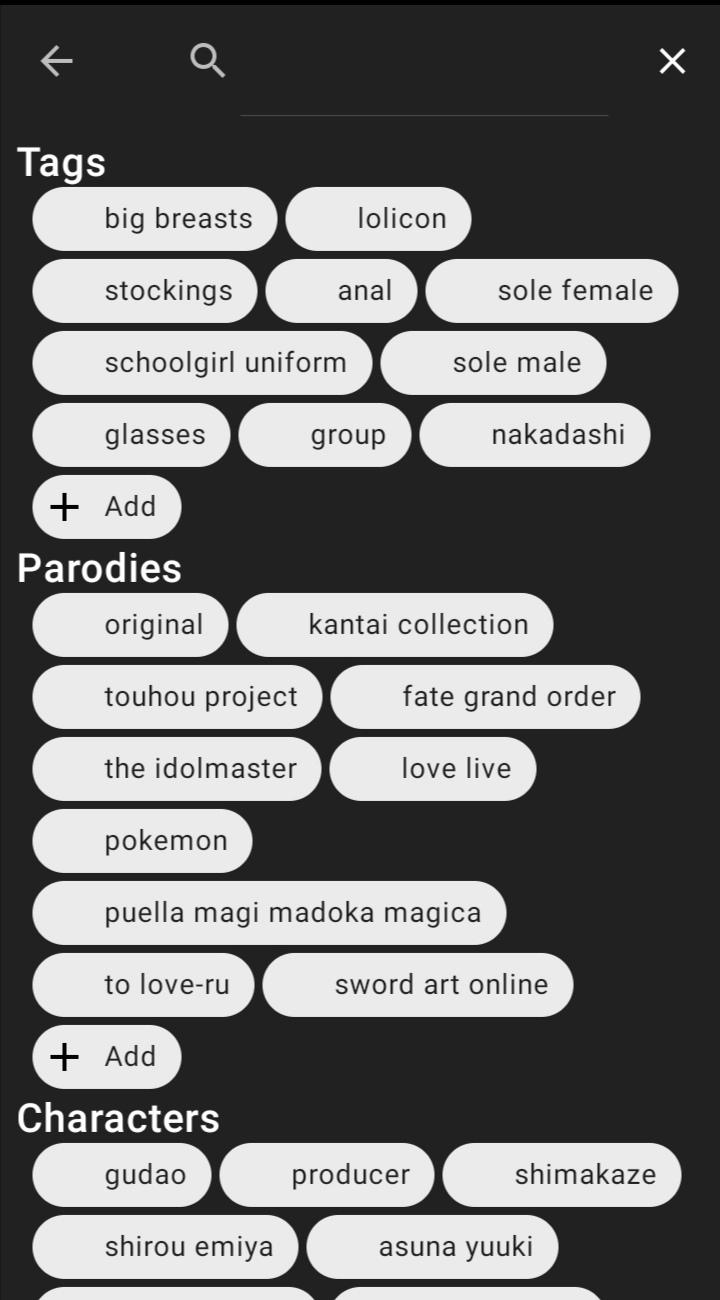Add a new tag under Tags

pos(107,507)
